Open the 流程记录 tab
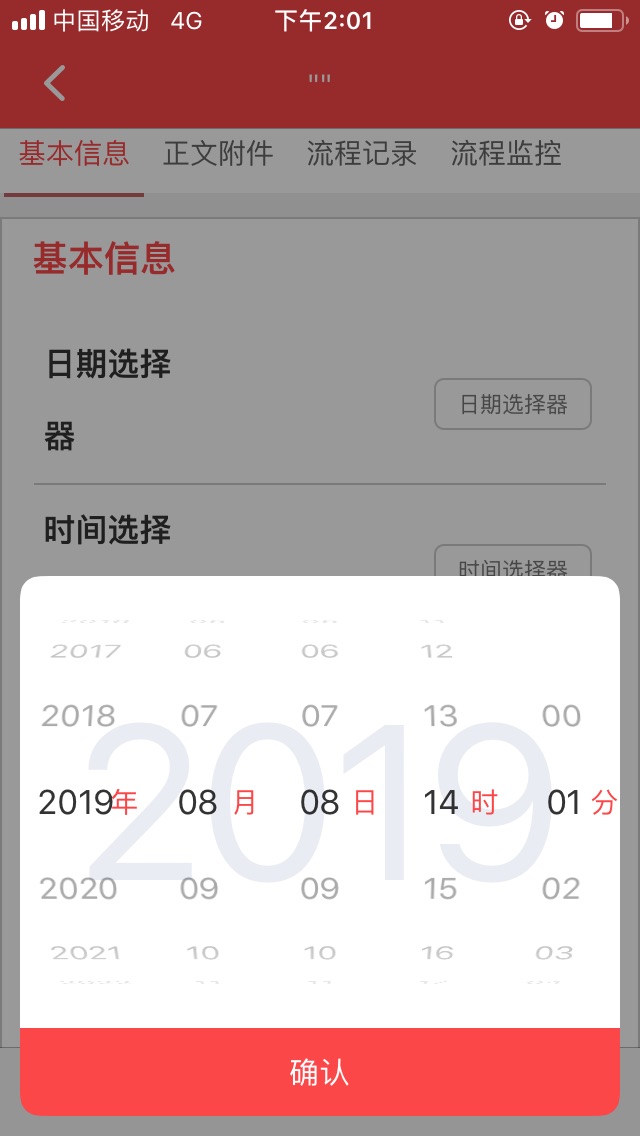This screenshot has height=1136, width=640. tap(362, 154)
